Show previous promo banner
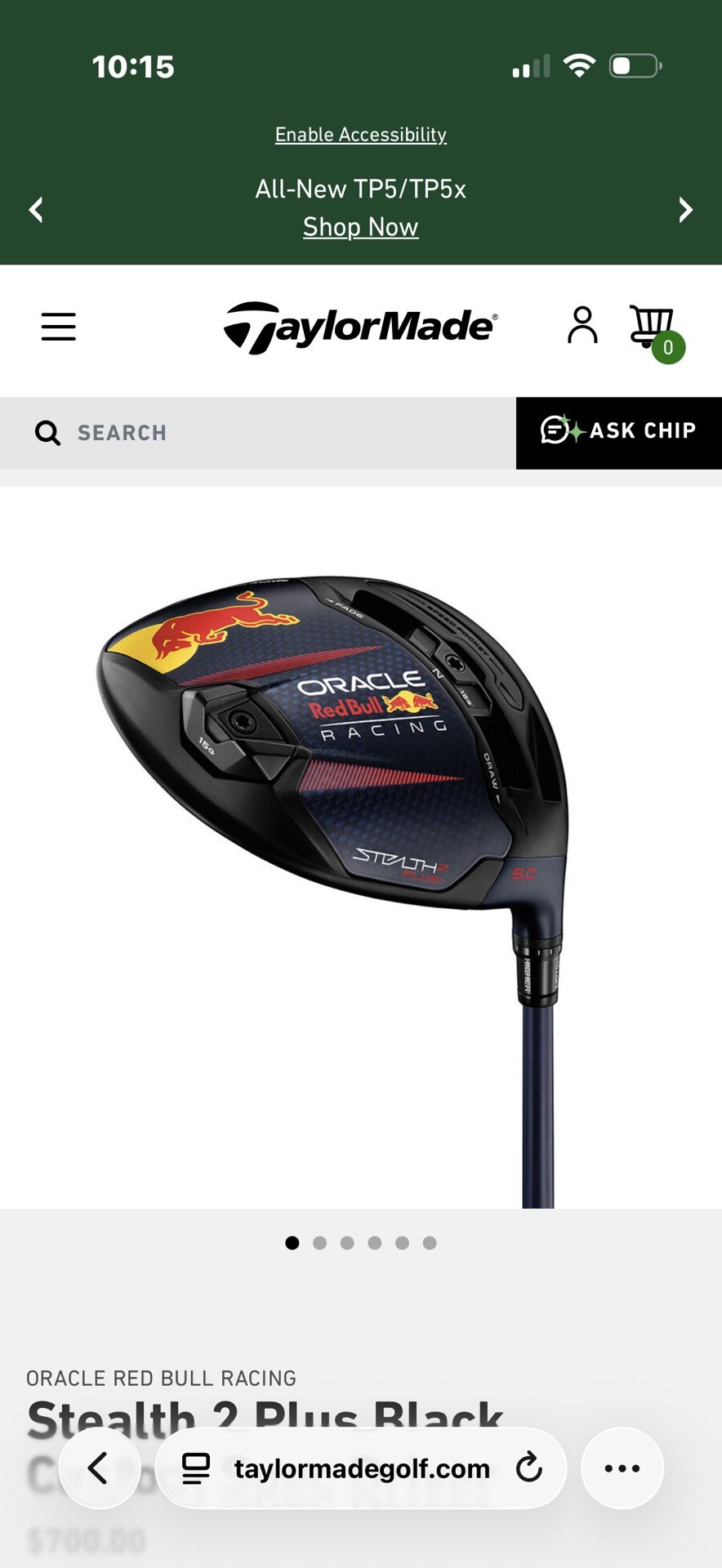Viewport: 722px width, 1568px height. [36, 210]
